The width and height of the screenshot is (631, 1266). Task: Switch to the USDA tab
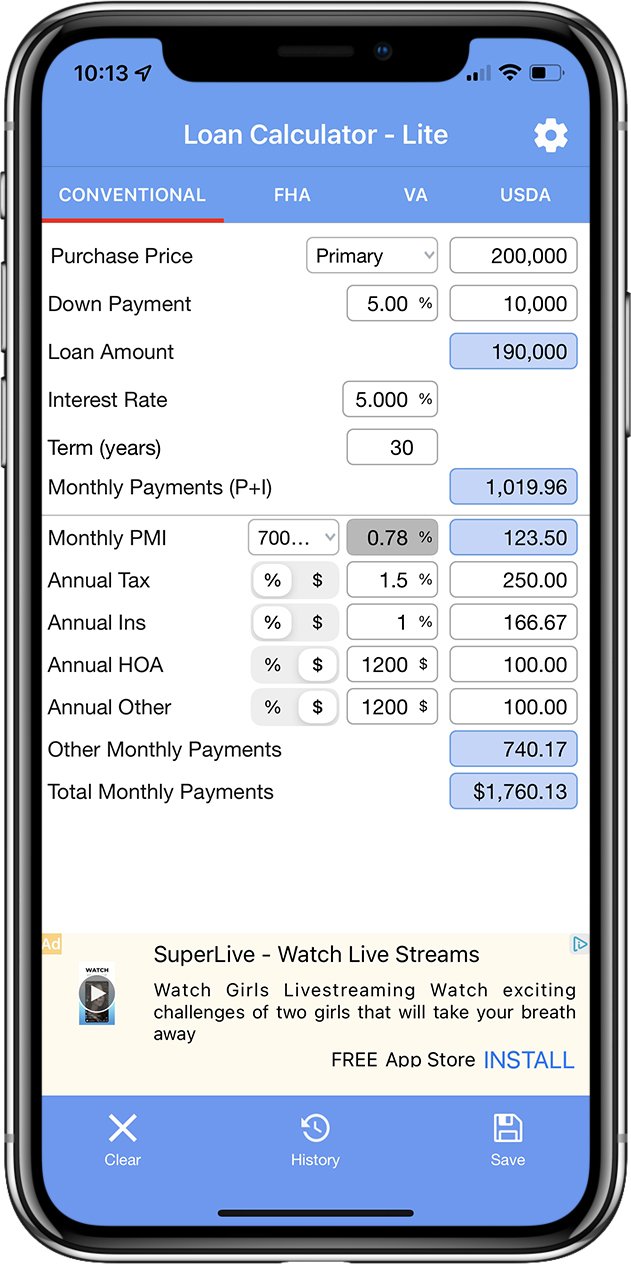point(525,195)
